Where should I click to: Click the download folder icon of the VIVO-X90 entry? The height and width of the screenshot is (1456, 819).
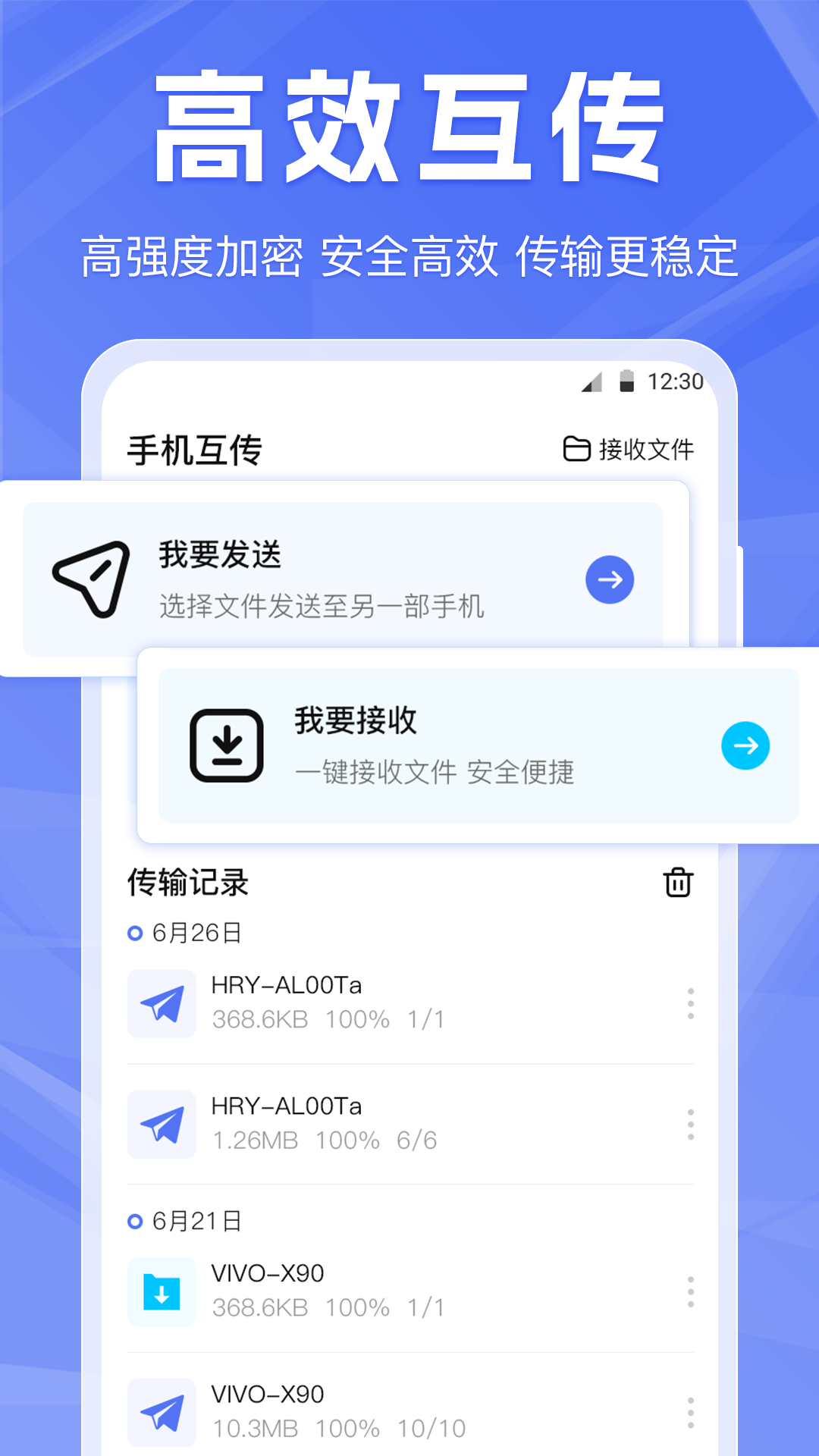pos(161,1291)
